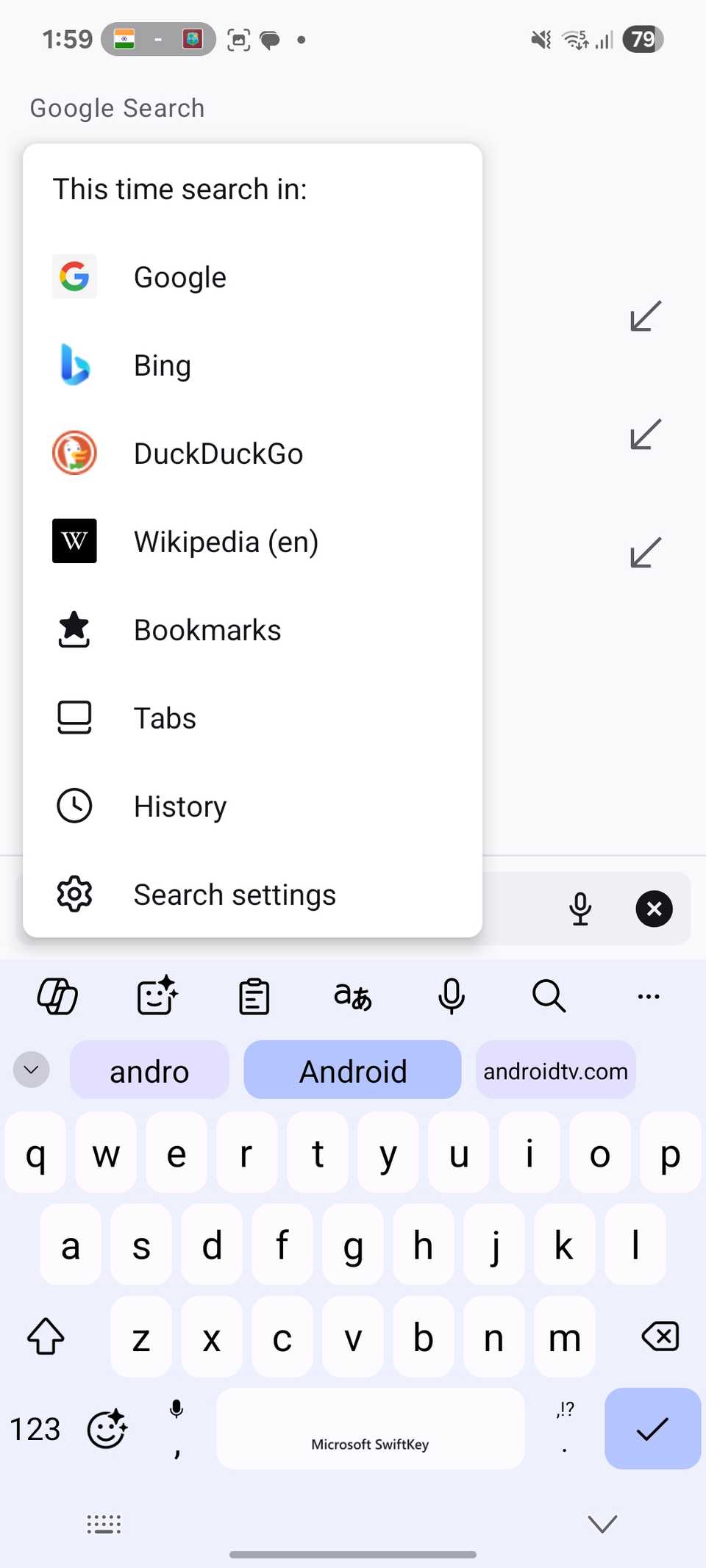Clear the search field with the X icon

pos(654,909)
